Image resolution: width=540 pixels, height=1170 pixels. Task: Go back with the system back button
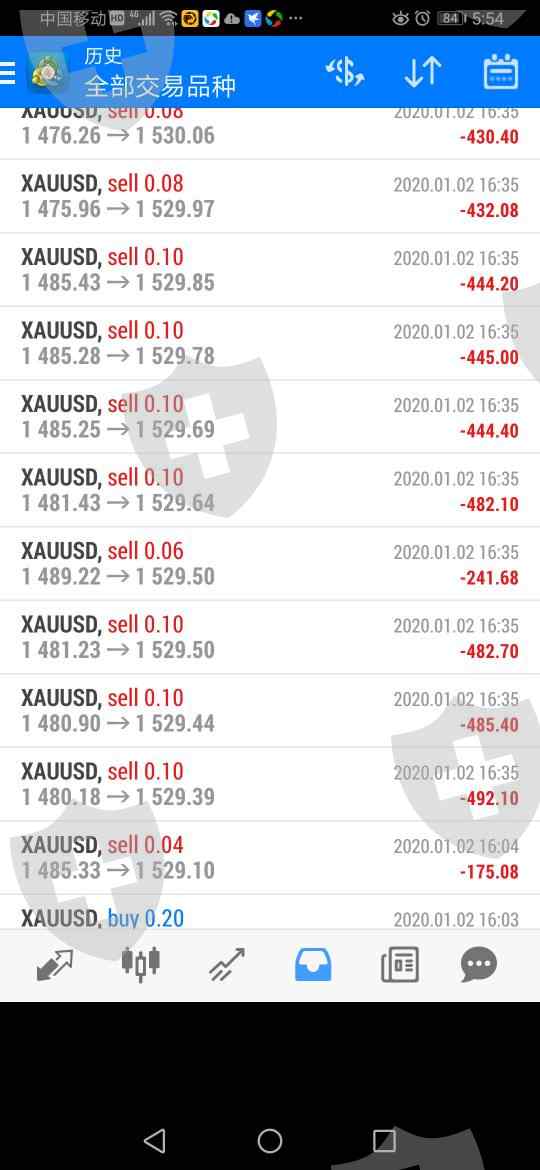point(154,1140)
